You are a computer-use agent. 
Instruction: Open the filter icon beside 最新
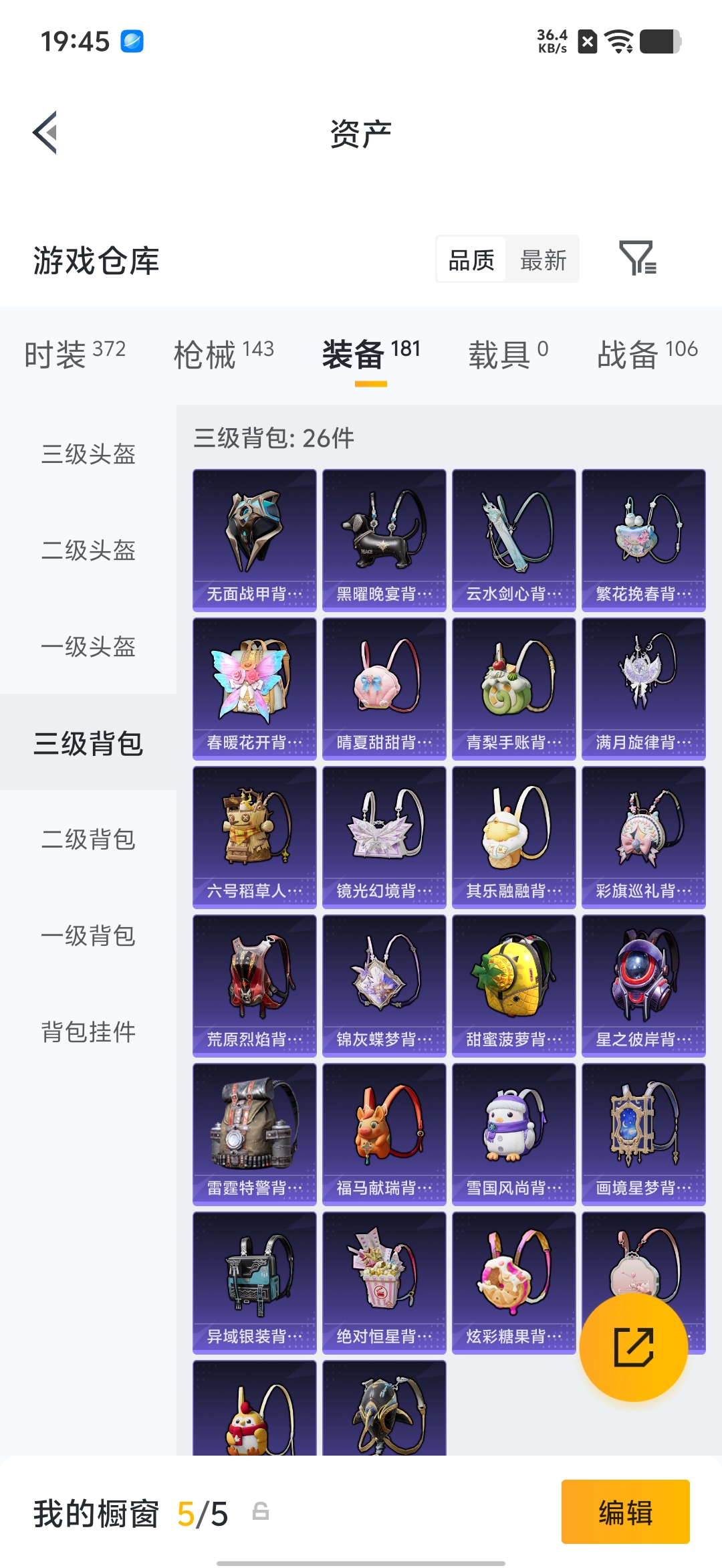coord(638,259)
